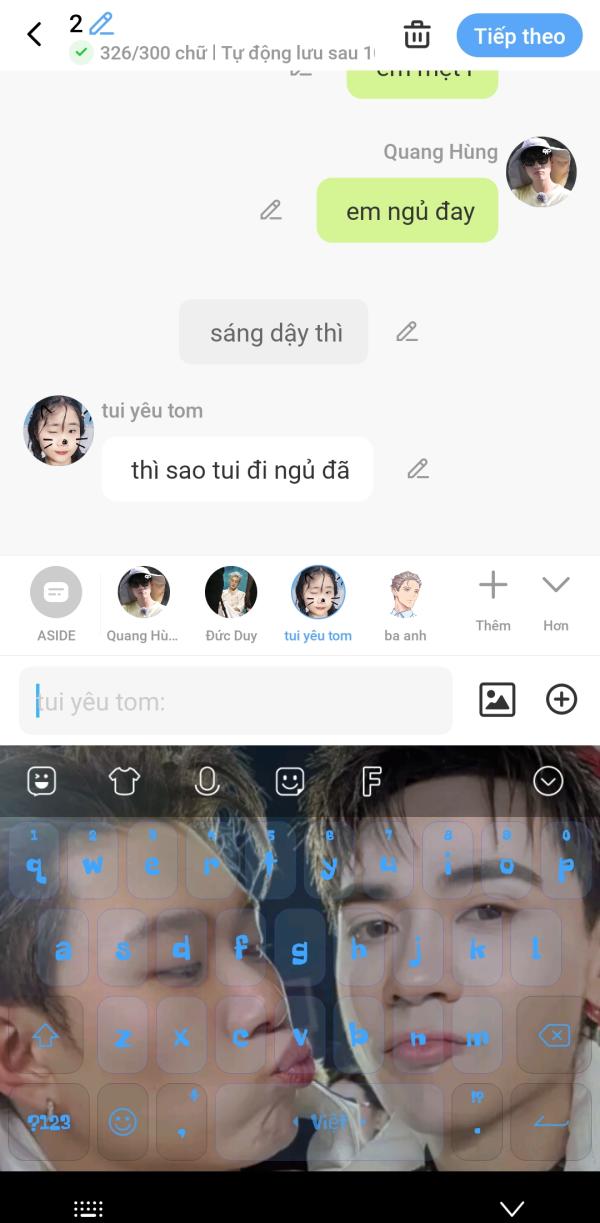The height and width of the screenshot is (1223, 600).
Task: Add a new character with Thêm
Action: (x=493, y=601)
